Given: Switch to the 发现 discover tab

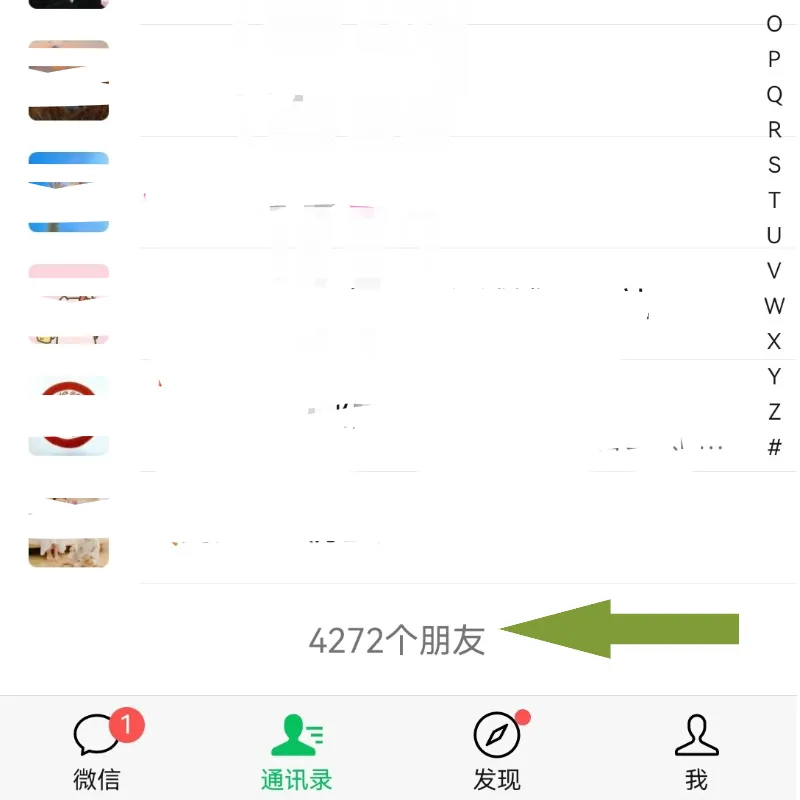Looking at the screenshot, I should tap(497, 750).
